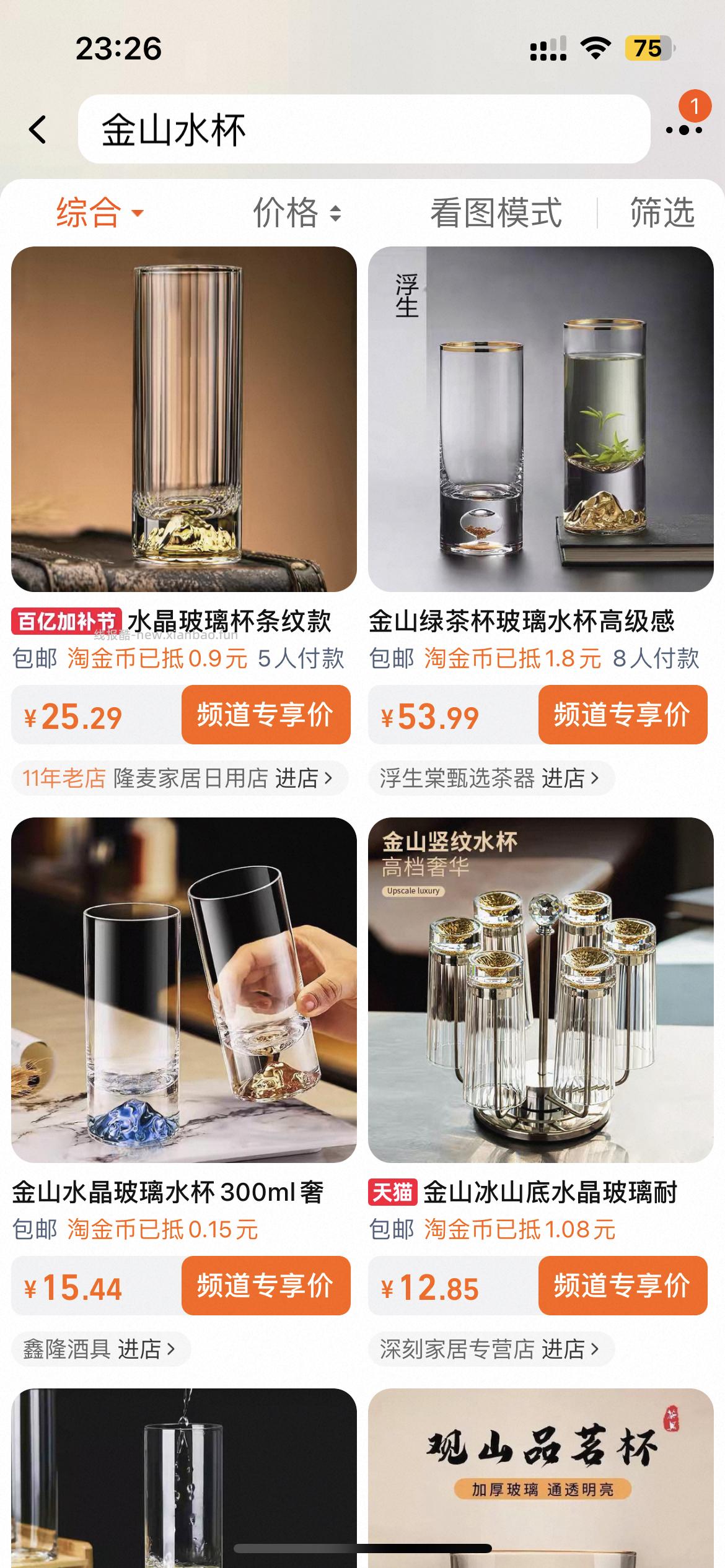This screenshot has height=1568, width=725.
Task: Enable 筛选 filtering options
Action: 661,212
